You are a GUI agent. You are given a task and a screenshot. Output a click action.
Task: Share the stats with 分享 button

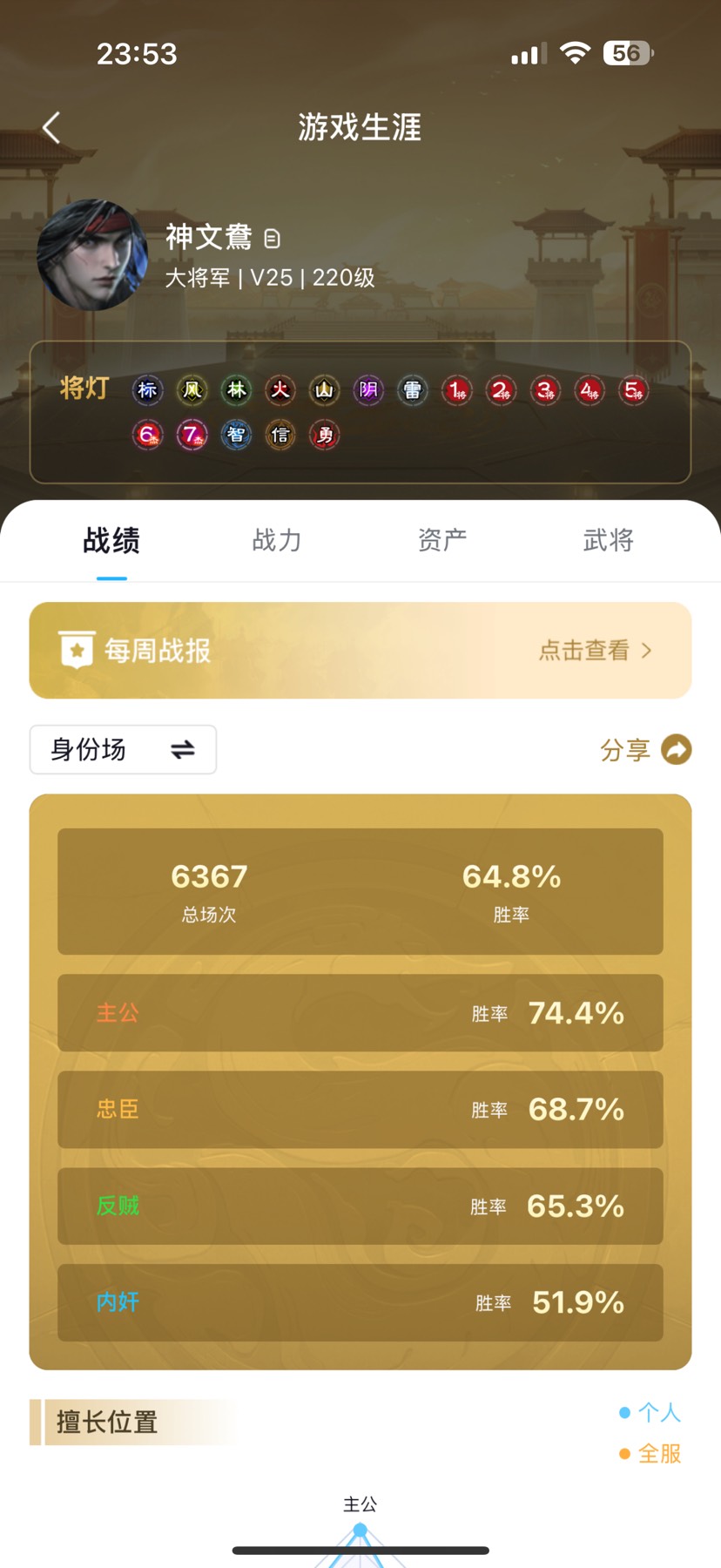pos(645,749)
